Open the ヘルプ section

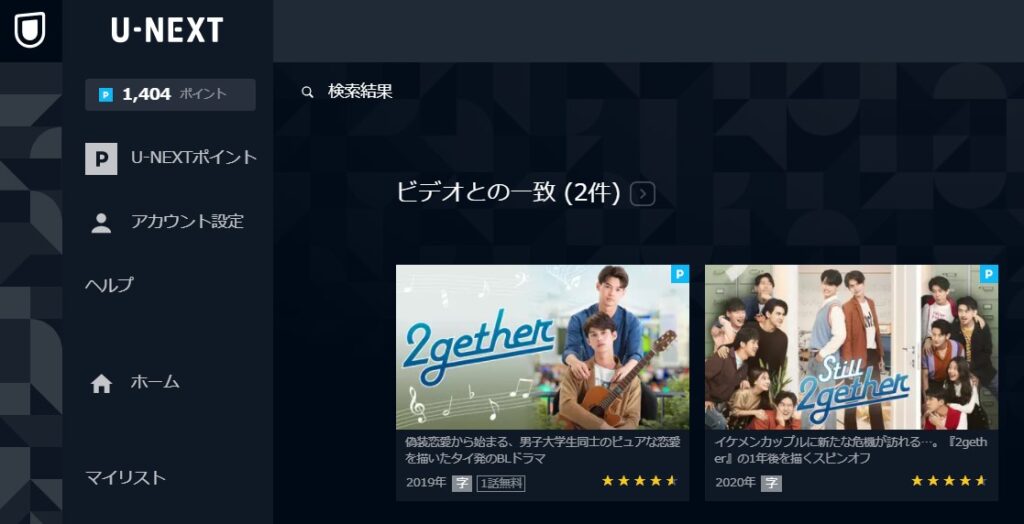[109, 285]
